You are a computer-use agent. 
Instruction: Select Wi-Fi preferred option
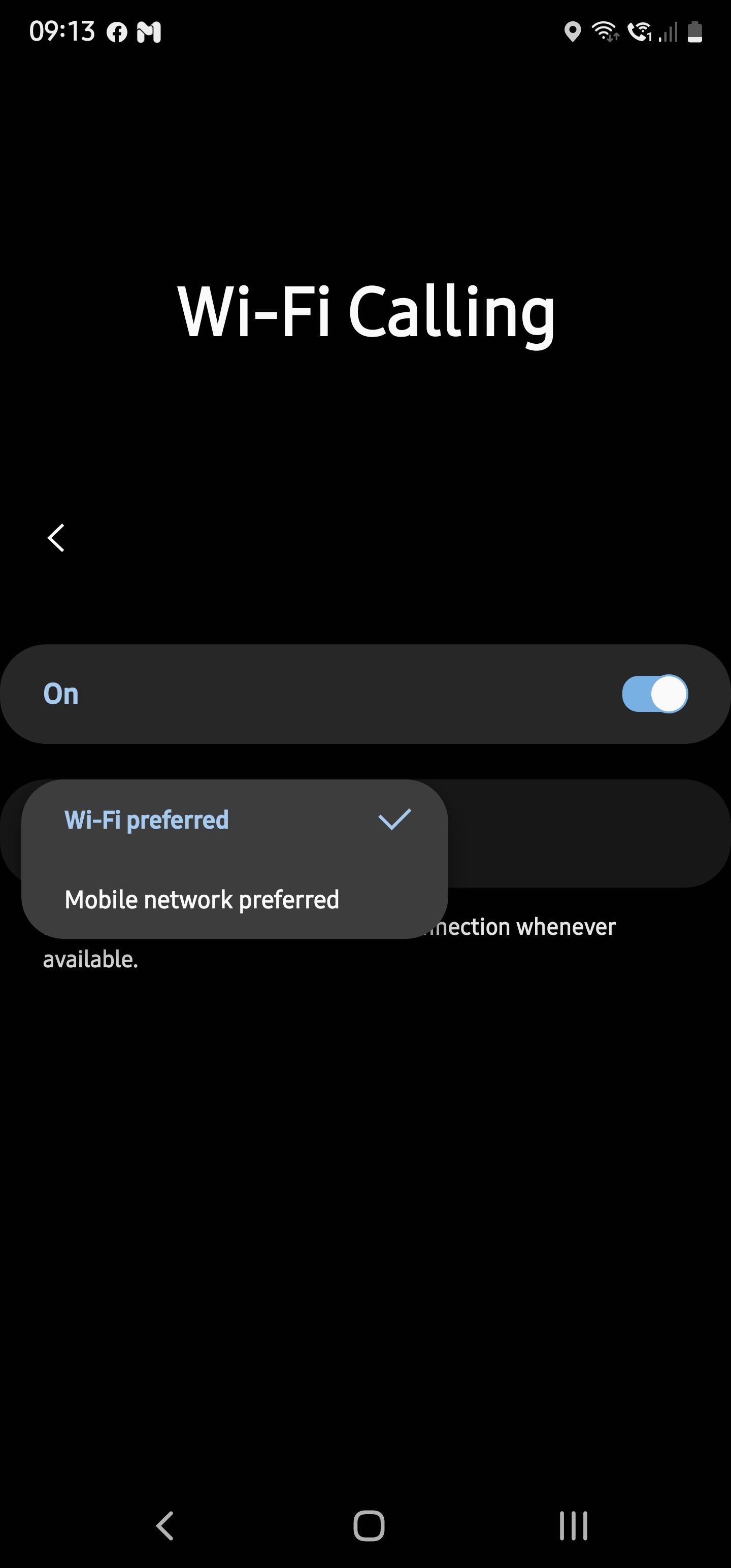point(147,820)
